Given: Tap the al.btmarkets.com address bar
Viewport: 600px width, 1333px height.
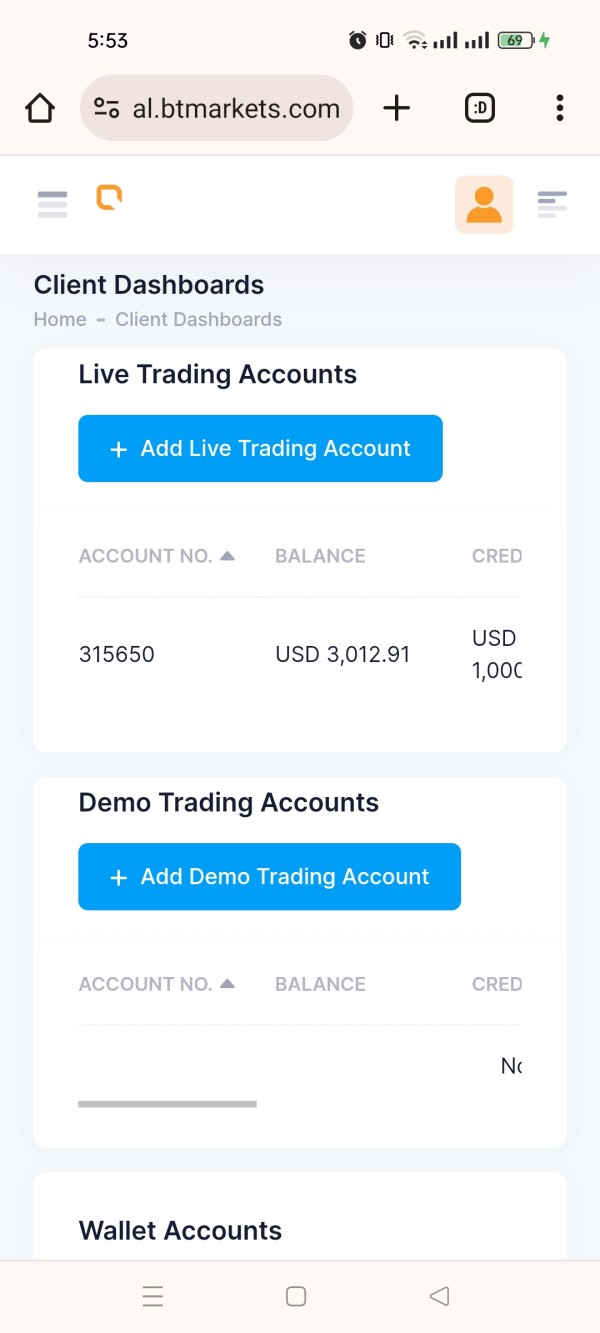Looking at the screenshot, I should [x=217, y=108].
